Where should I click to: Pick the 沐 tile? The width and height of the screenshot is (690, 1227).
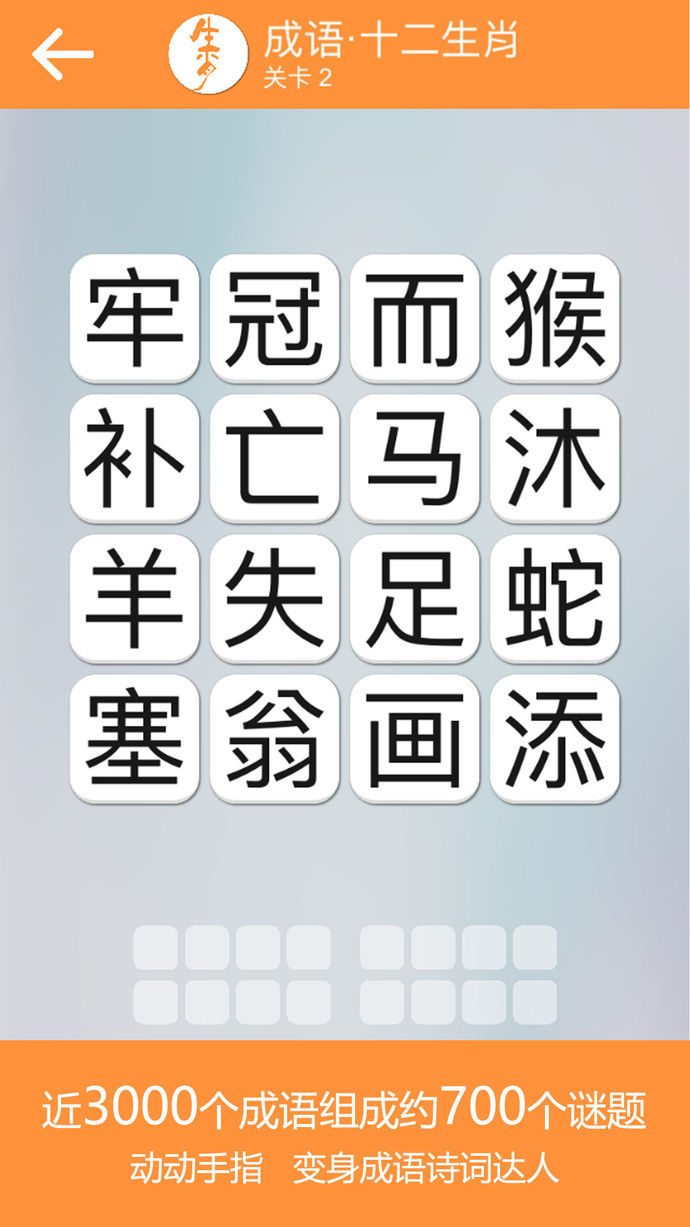pos(554,458)
